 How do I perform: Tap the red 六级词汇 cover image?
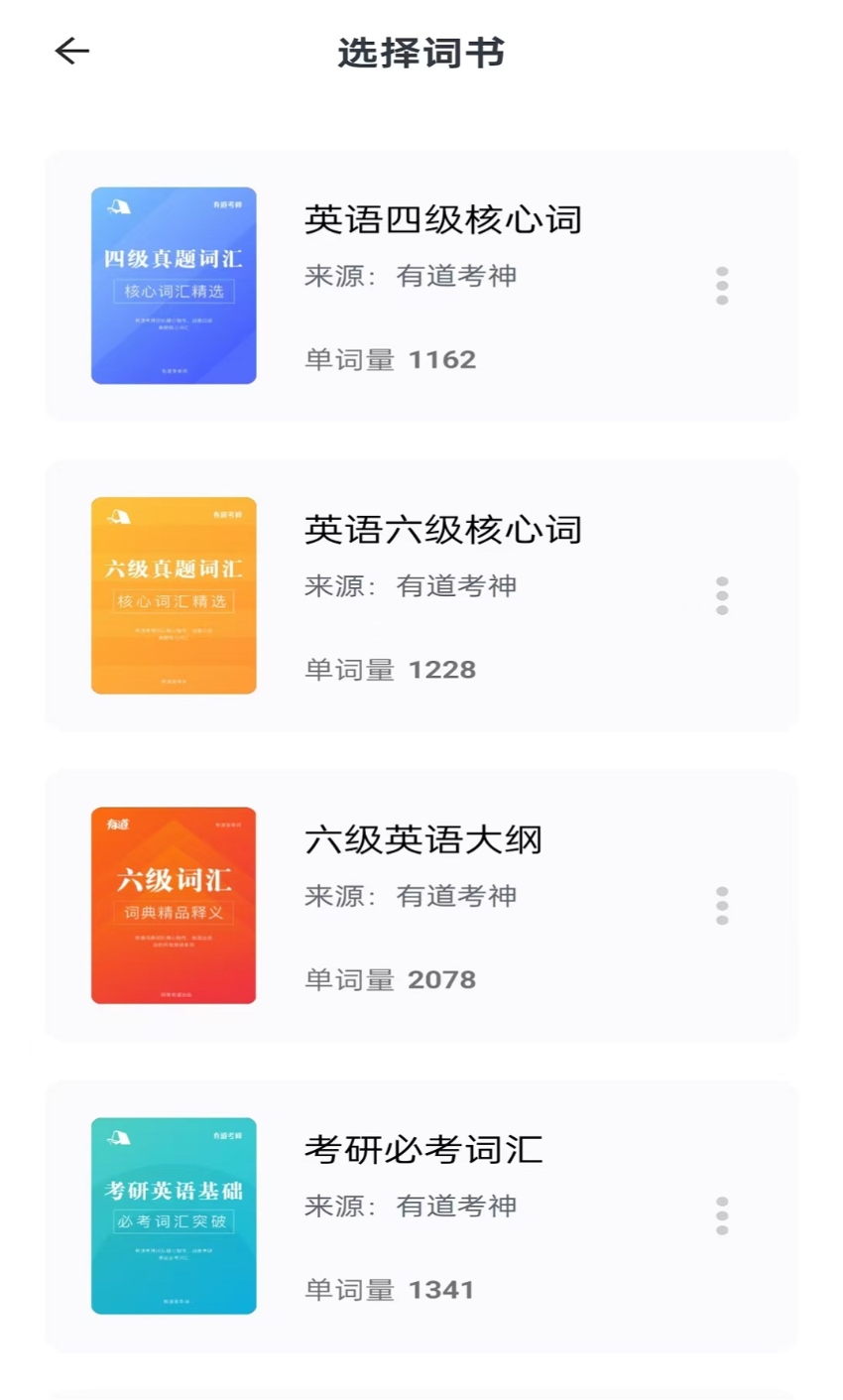(x=174, y=905)
